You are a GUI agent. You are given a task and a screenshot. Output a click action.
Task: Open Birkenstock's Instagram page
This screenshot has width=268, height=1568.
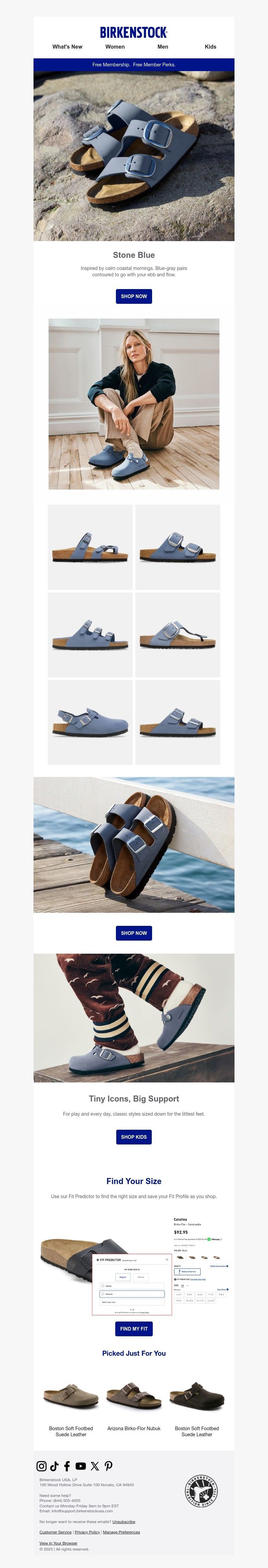(42, 1466)
